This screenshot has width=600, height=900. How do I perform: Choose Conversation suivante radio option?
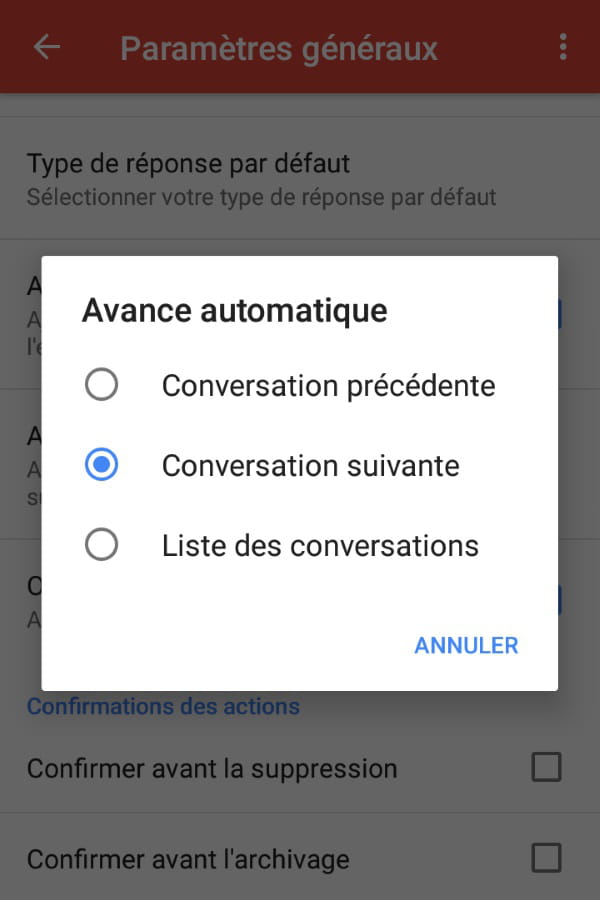102,465
